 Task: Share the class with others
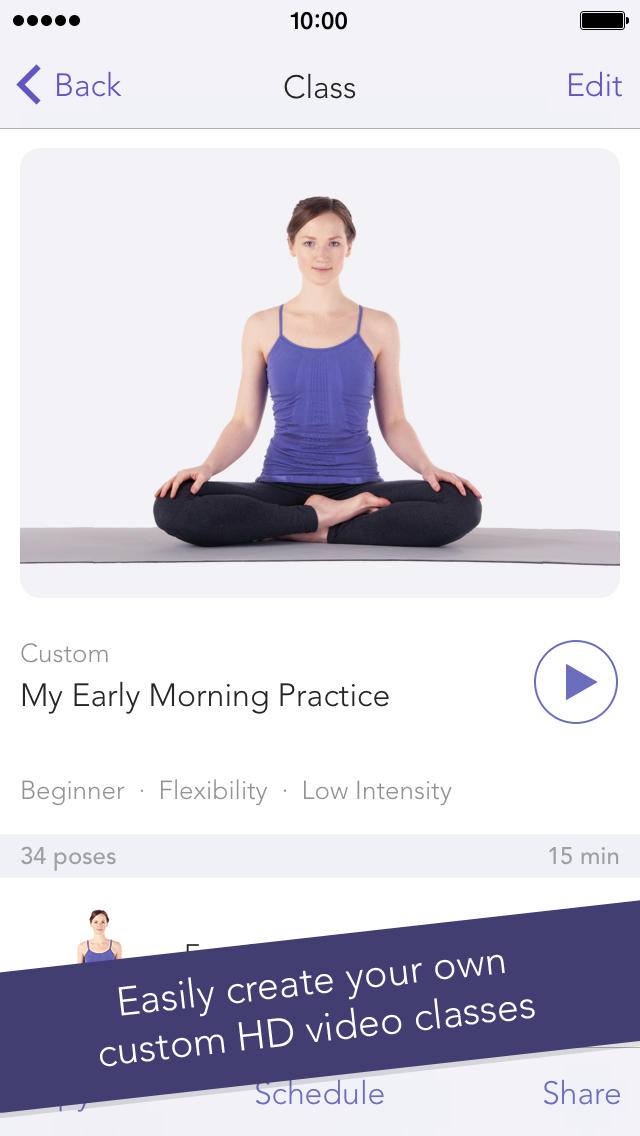click(583, 1093)
